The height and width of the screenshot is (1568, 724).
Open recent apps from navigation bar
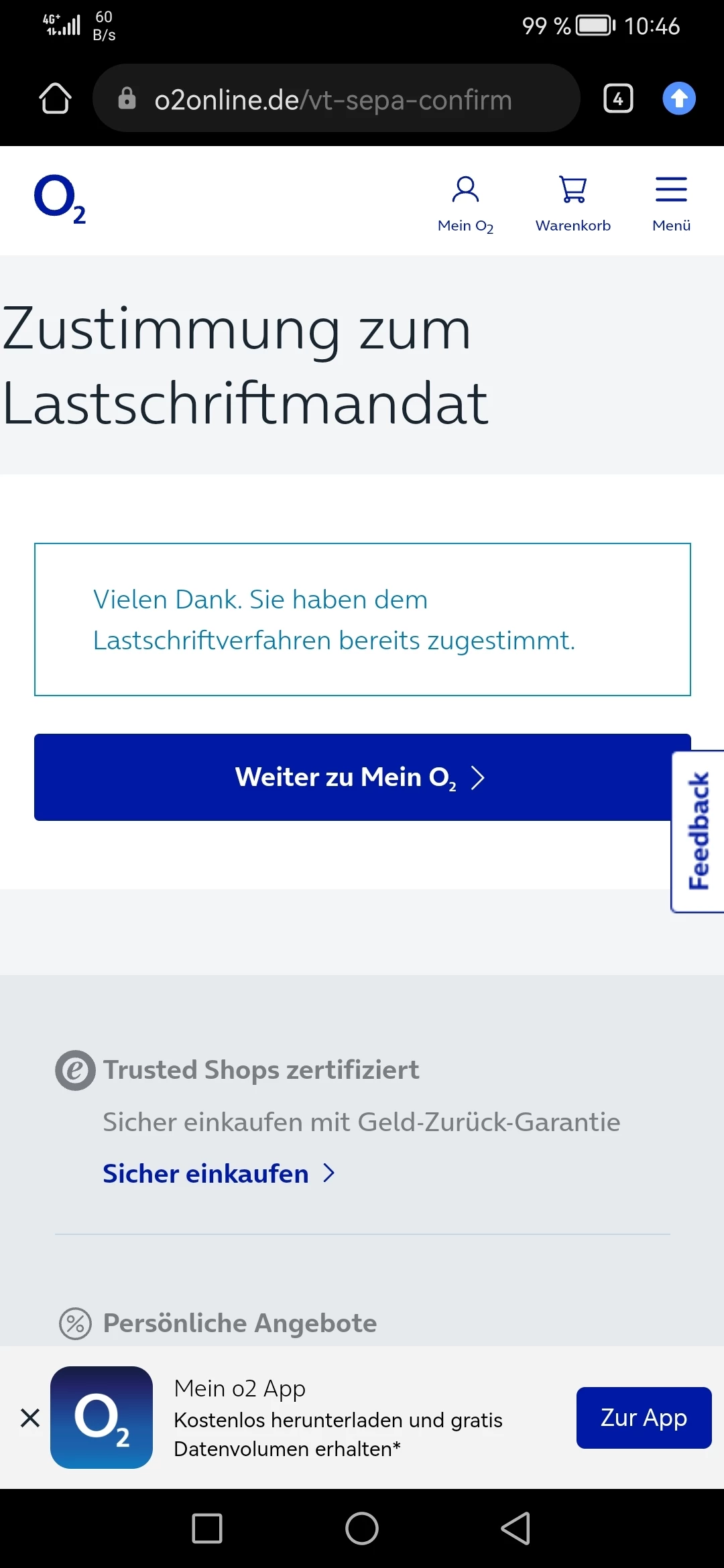click(207, 1528)
